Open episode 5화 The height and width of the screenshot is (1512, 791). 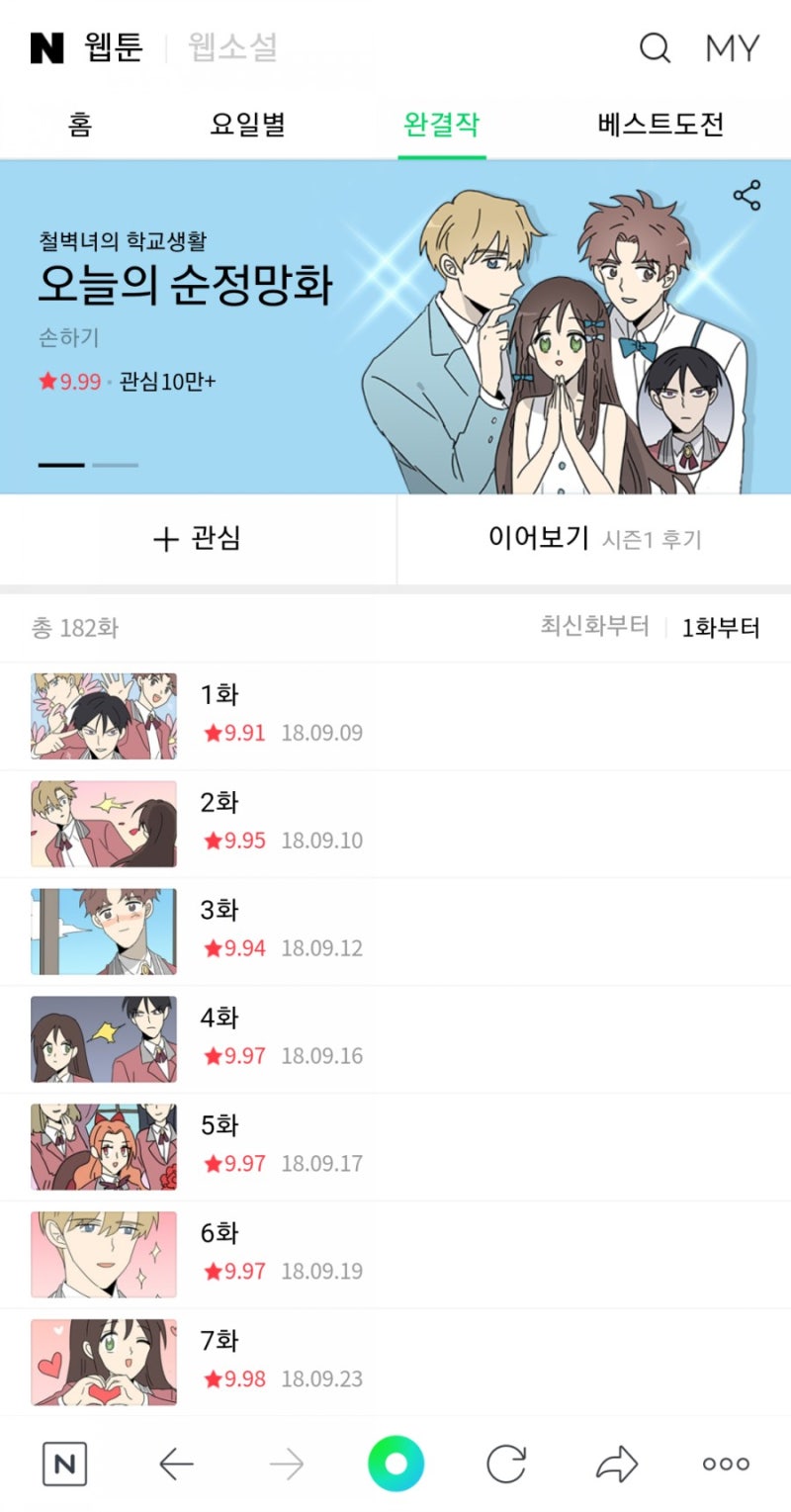point(395,1147)
